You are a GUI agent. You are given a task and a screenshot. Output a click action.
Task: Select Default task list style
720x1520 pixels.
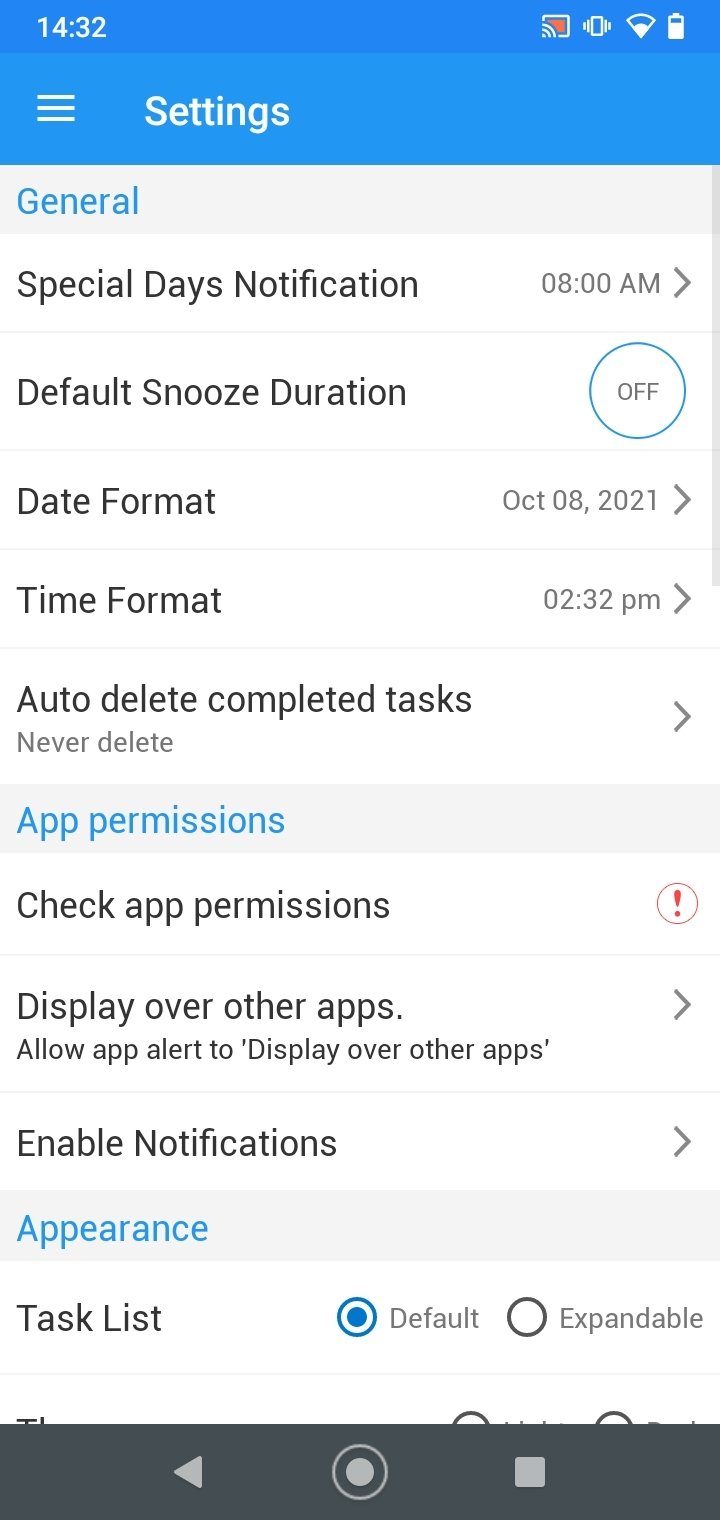click(408, 1318)
